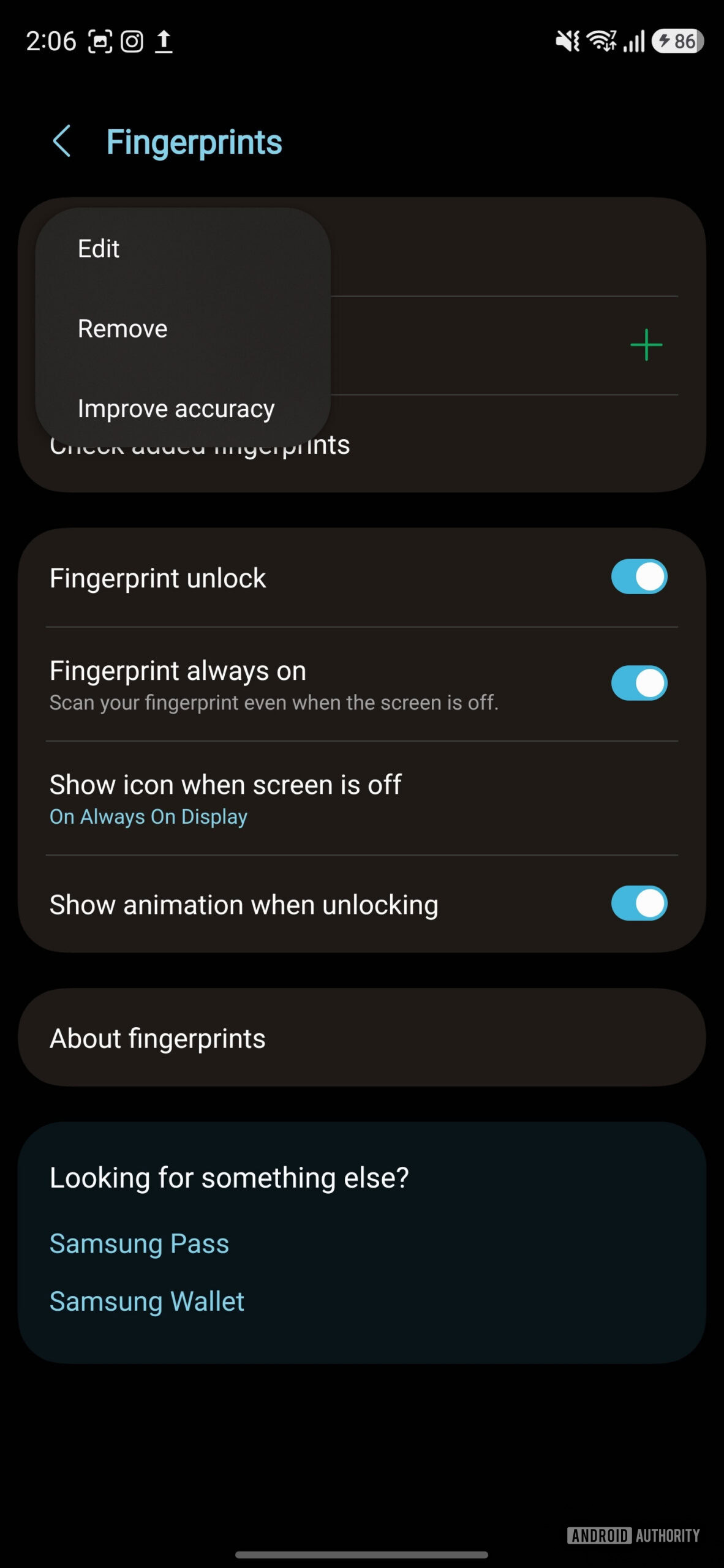This screenshot has height=1568, width=724.
Task: Open Samsung Wallet link
Action: [x=146, y=1300]
